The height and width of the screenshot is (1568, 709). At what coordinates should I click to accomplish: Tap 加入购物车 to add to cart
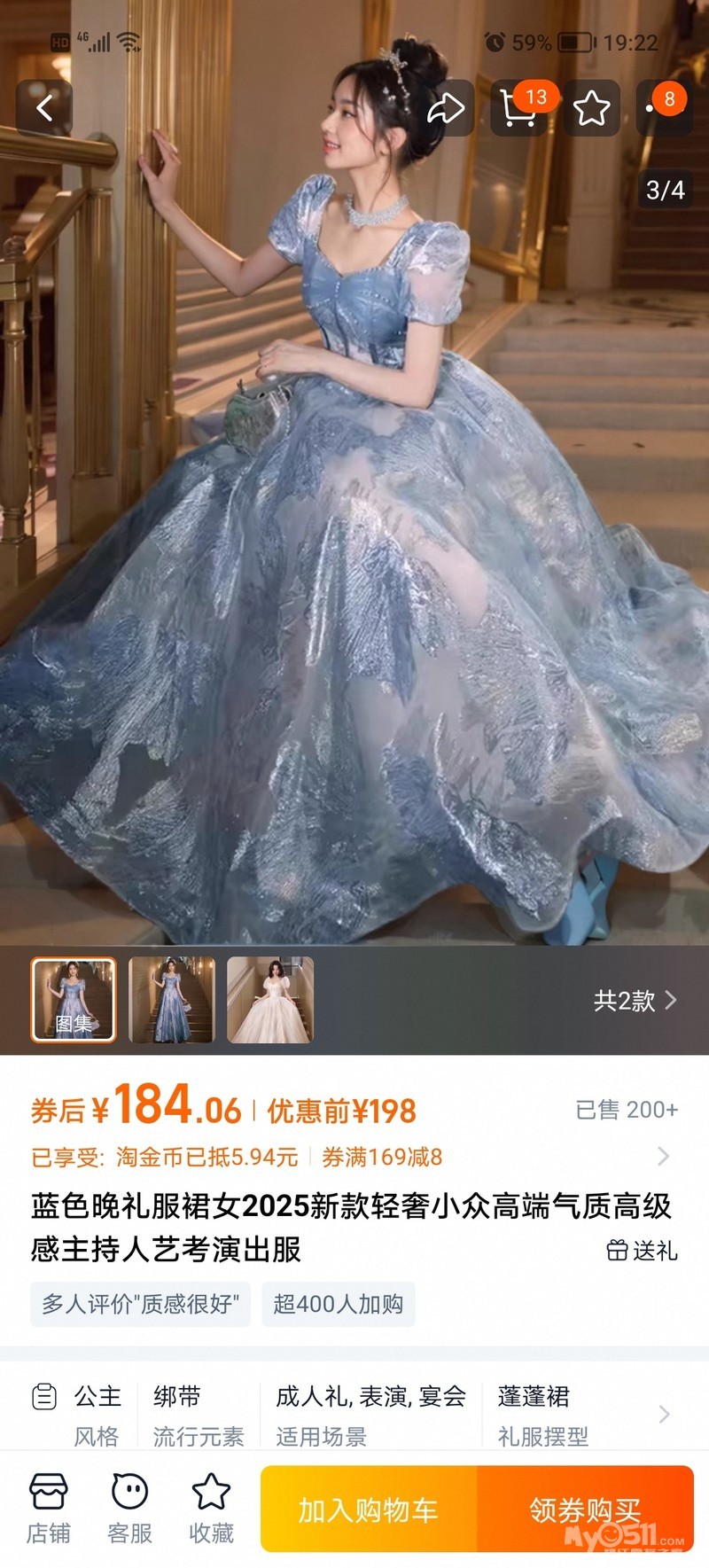click(x=368, y=1509)
